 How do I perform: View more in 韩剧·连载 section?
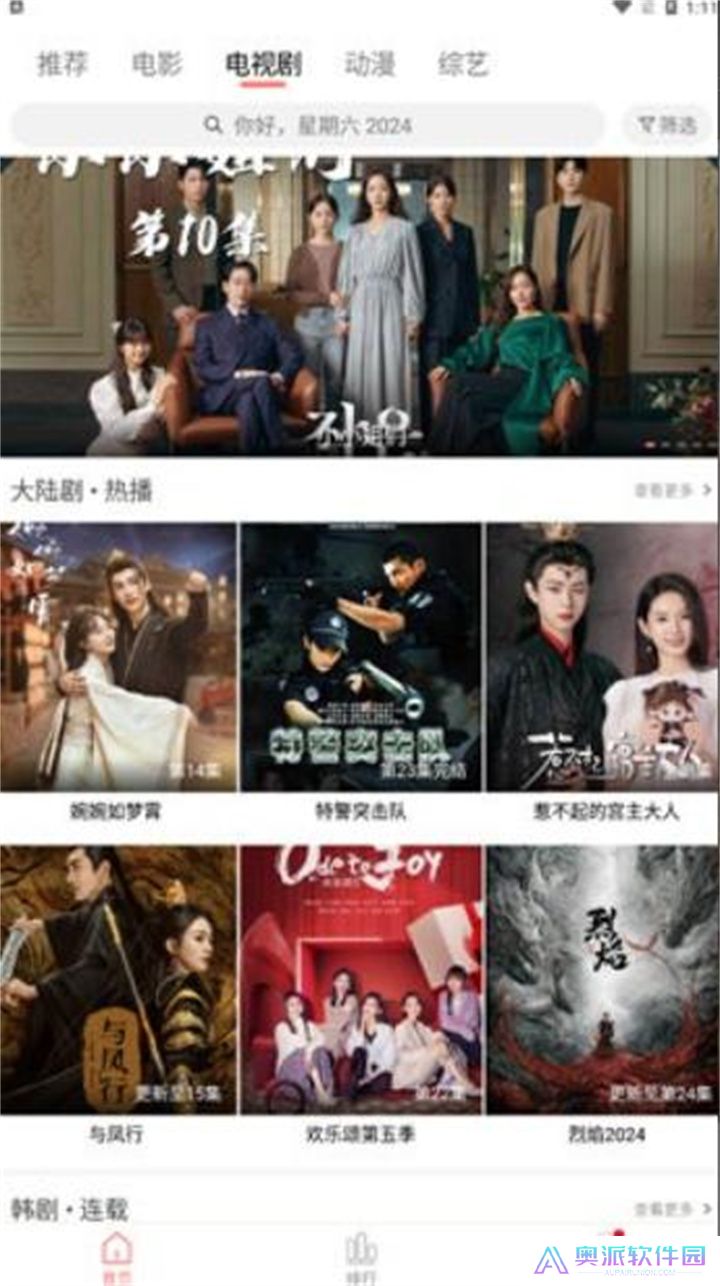point(672,1210)
